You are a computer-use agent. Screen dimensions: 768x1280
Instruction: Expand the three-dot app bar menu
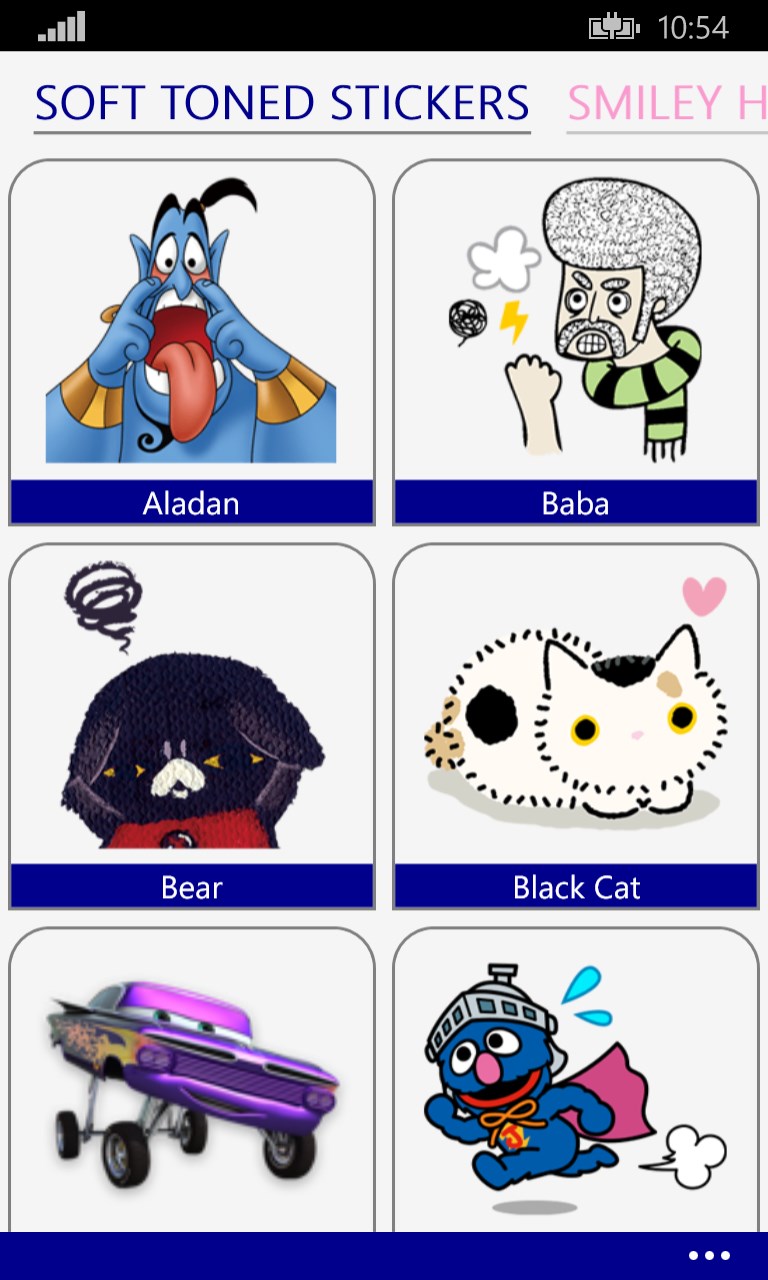pyautogui.click(x=709, y=1256)
